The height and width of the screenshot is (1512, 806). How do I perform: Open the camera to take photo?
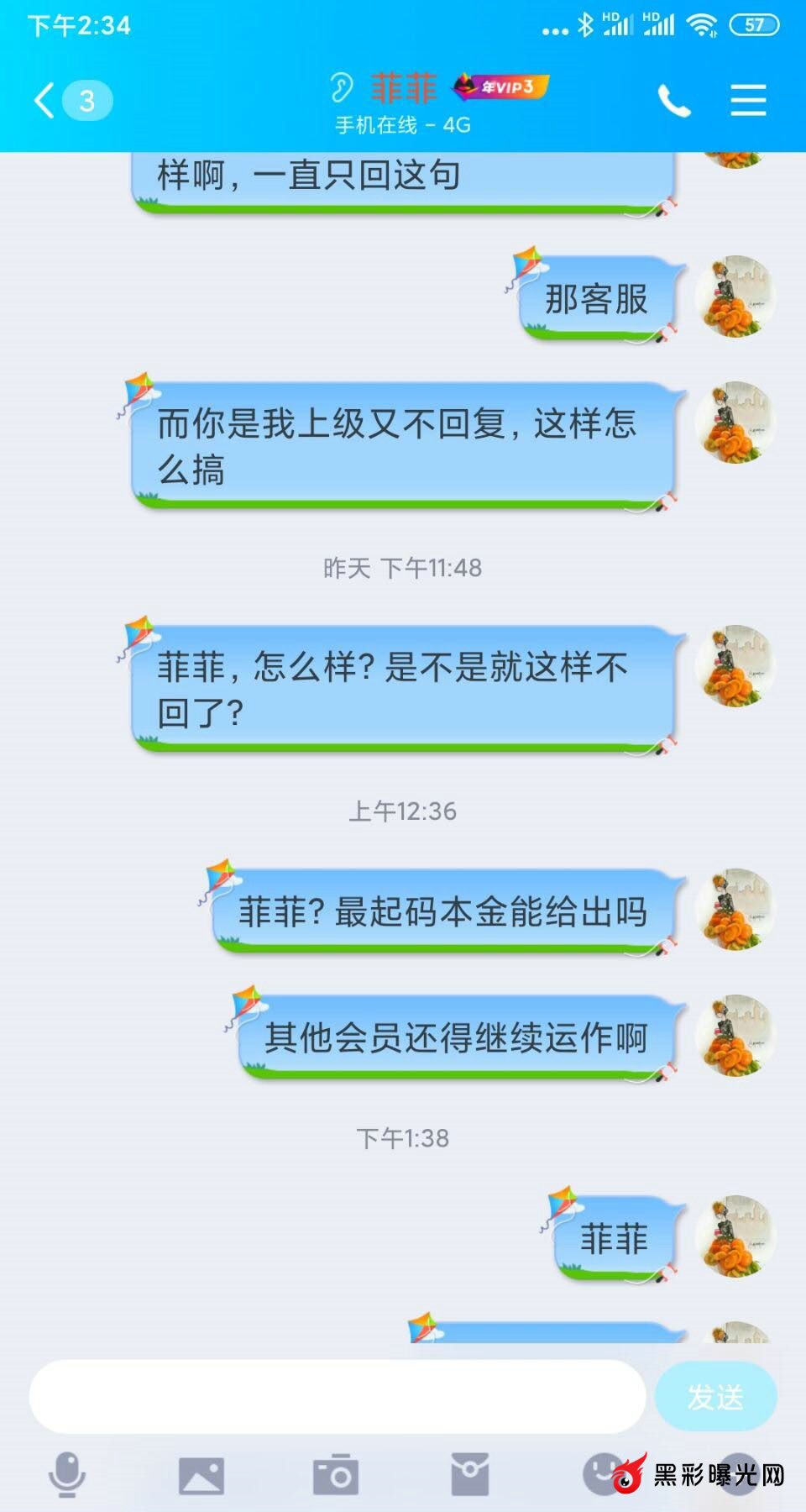[336, 1475]
